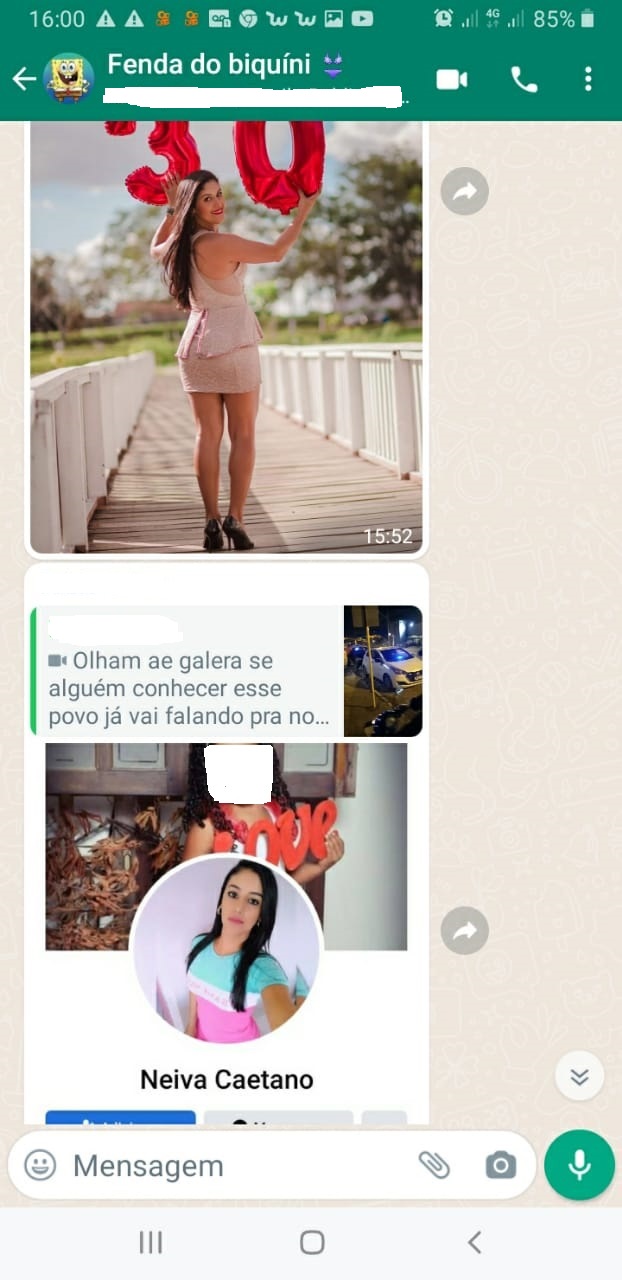Jump to the latest messages
Screen dimensions: 622x1280
pyautogui.click(x=579, y=1076)
